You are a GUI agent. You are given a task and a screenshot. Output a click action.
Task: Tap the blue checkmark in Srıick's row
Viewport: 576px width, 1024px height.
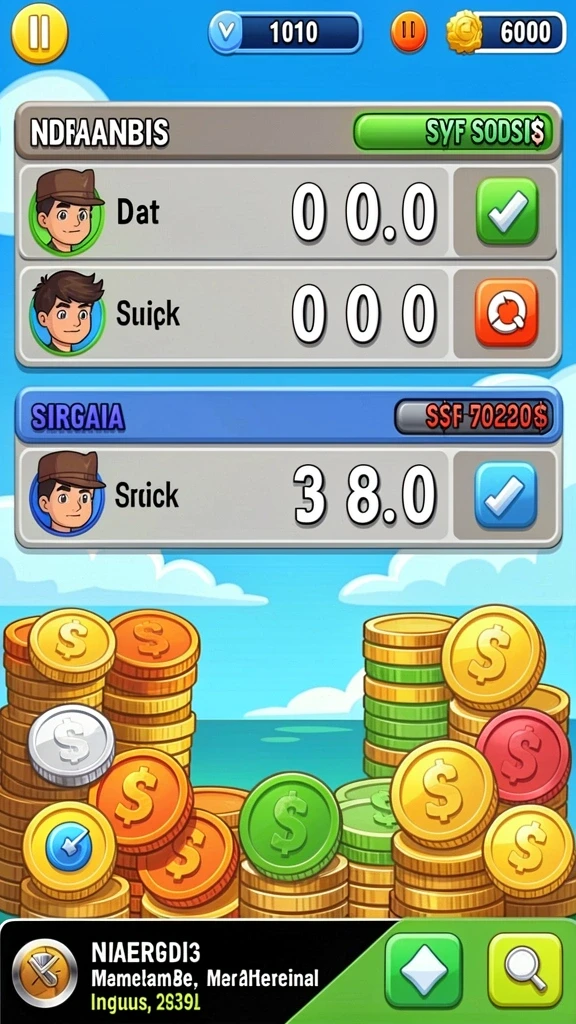(507, 495)
